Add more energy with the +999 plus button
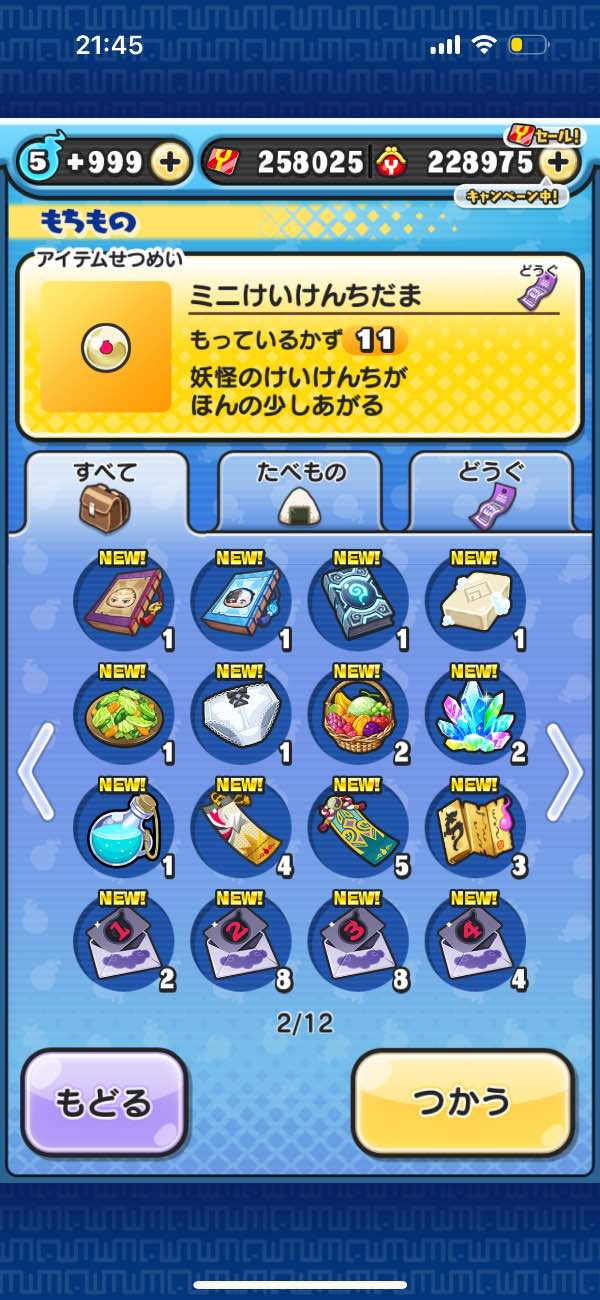 [x=172, y=162]
